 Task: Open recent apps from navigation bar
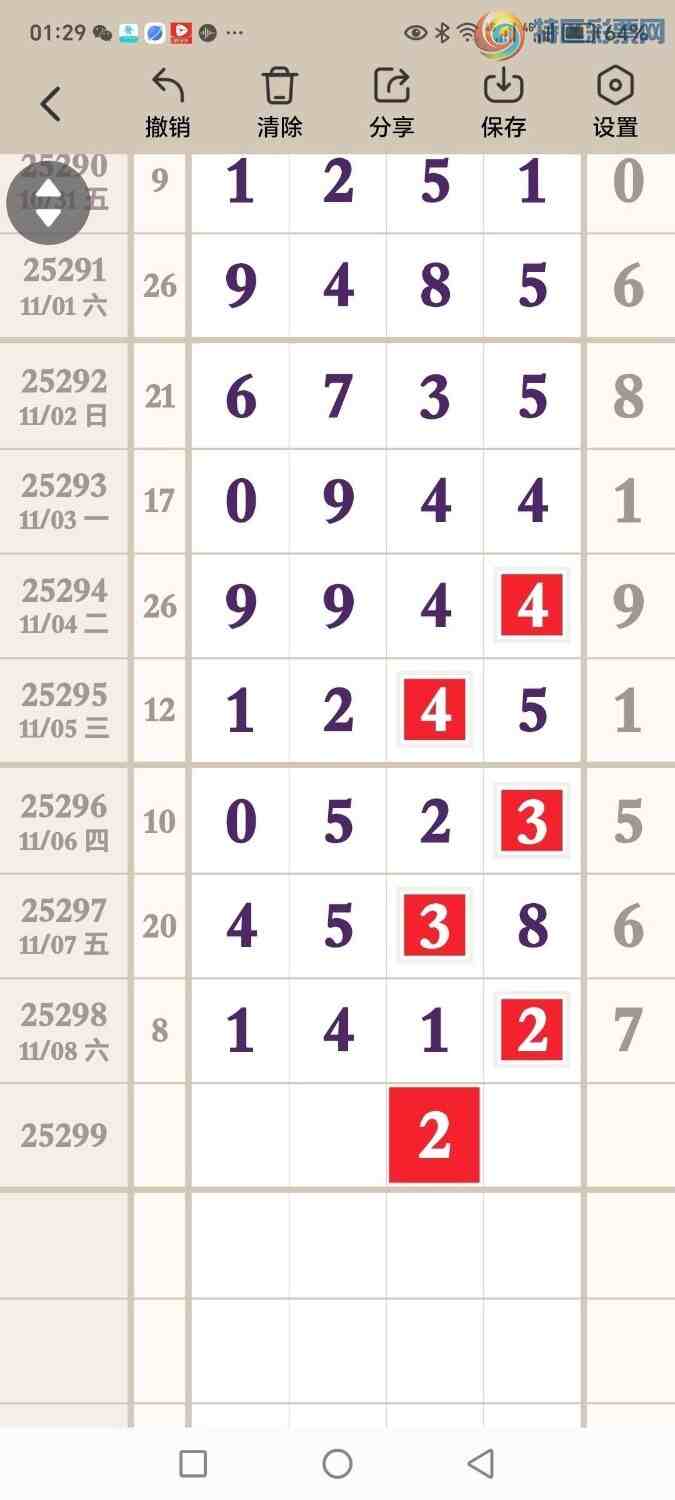193,1464
